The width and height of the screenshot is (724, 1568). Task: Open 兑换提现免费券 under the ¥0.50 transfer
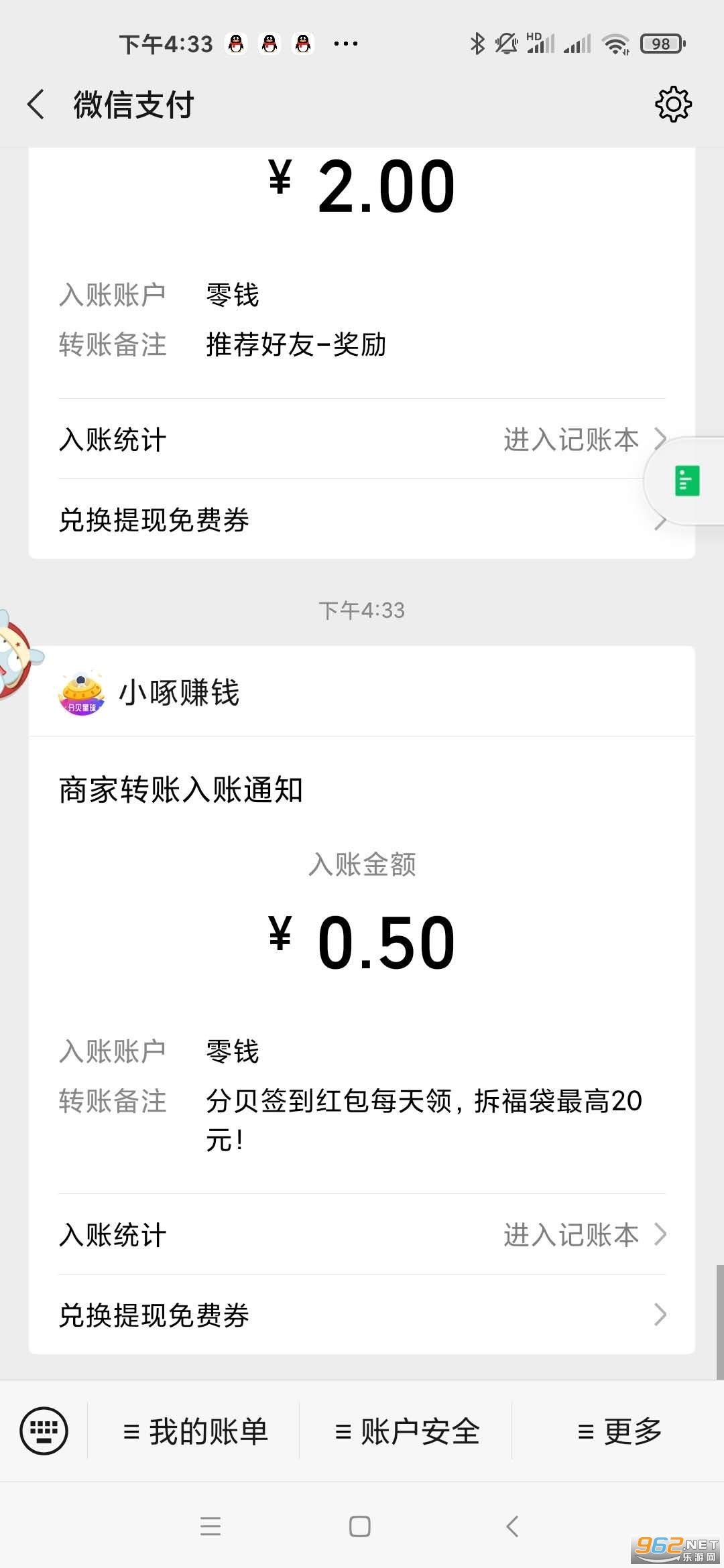tap(362, 1315)
